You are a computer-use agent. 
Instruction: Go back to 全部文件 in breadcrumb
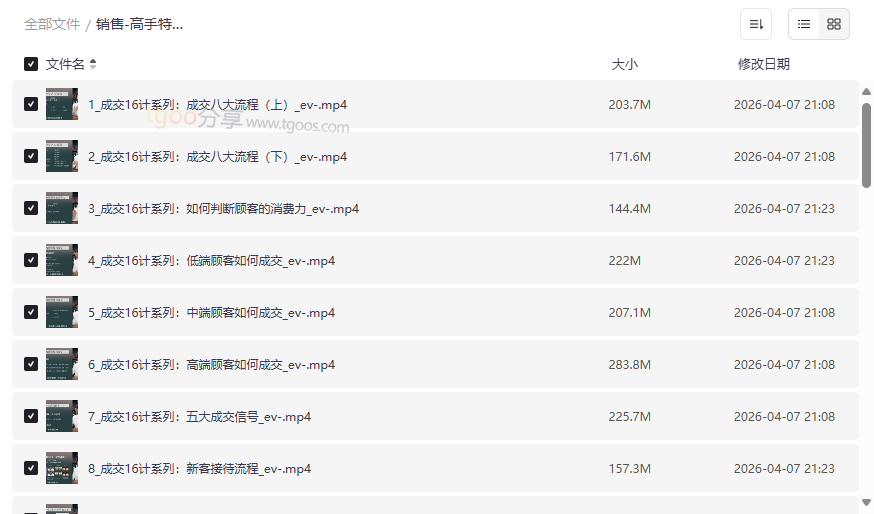(x=52, y=24)
